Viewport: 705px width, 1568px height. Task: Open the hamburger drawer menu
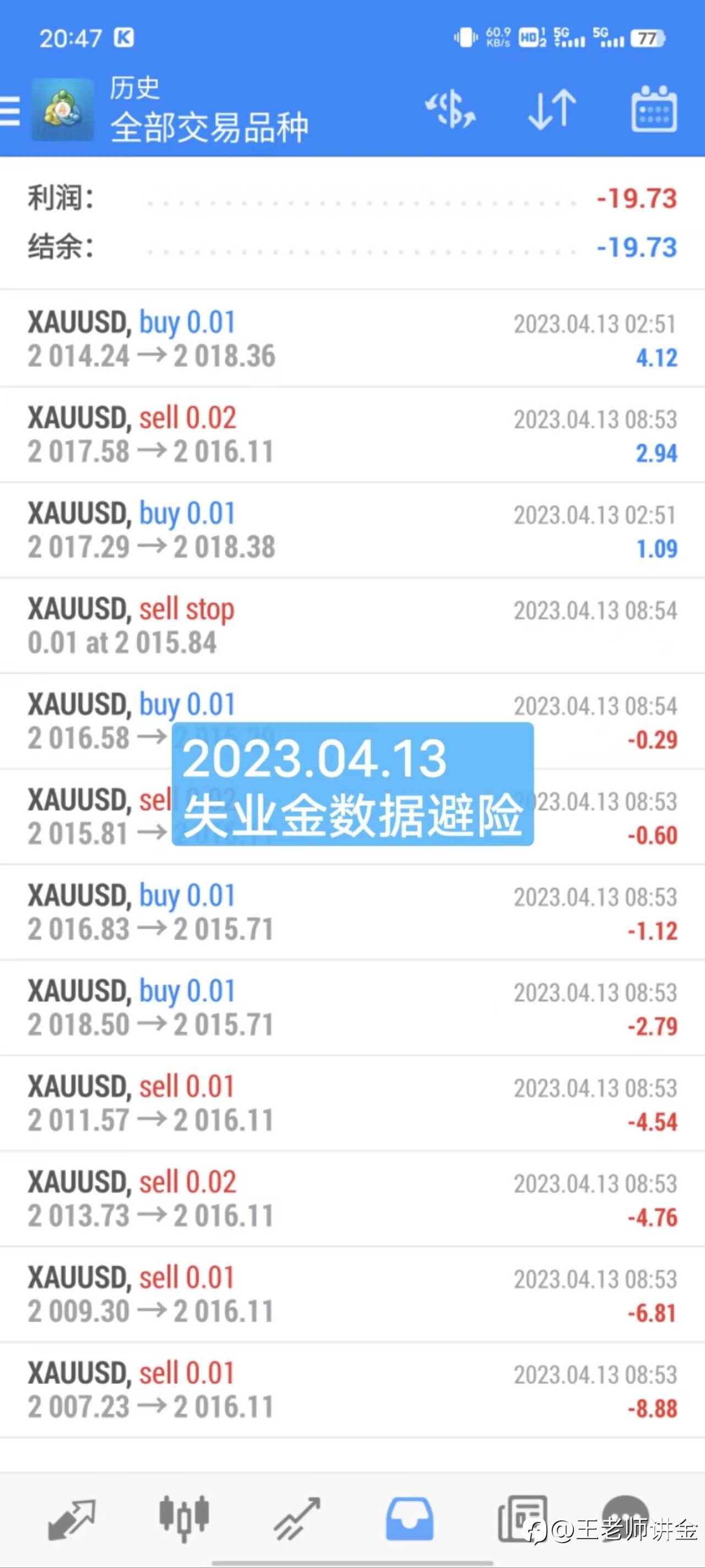pos(10,110)
